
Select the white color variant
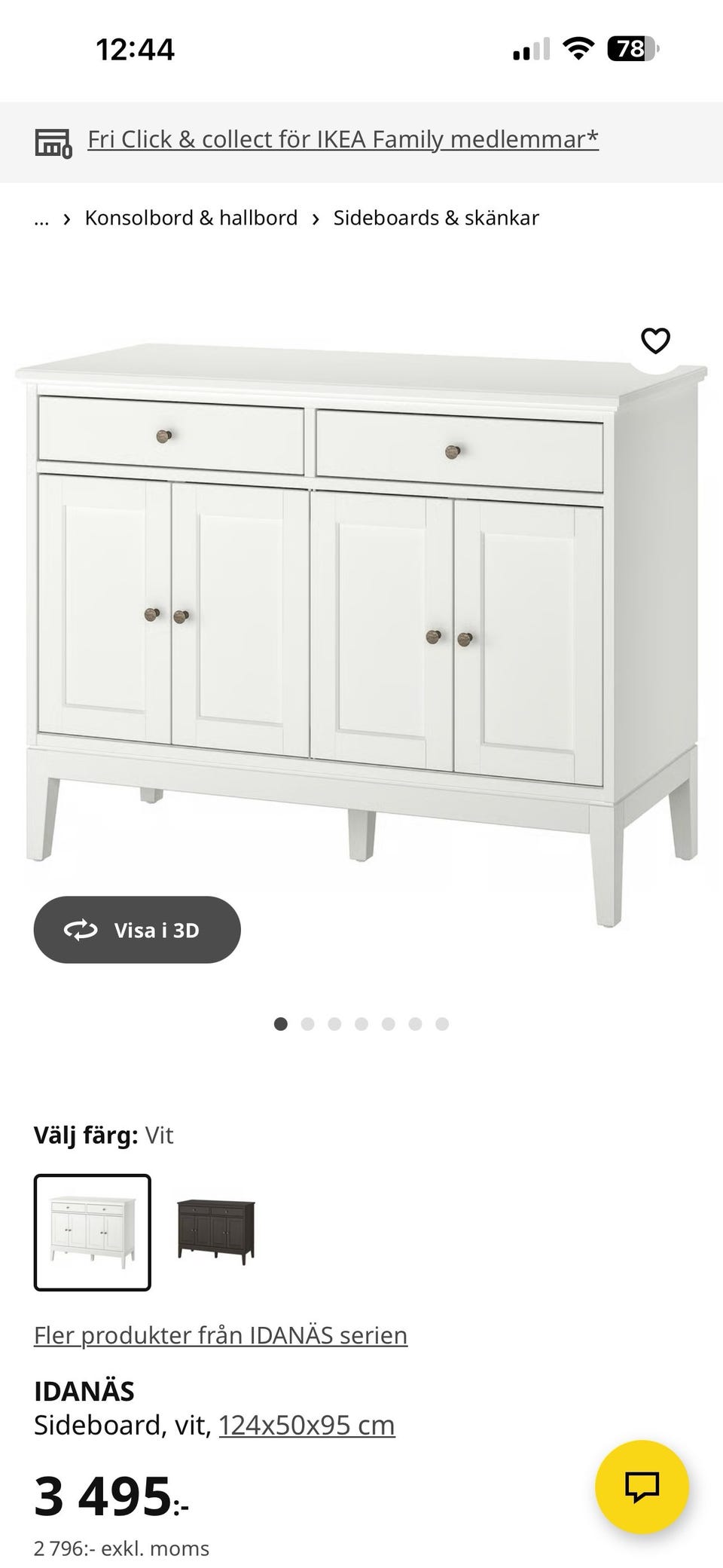tap(93, 1233)
